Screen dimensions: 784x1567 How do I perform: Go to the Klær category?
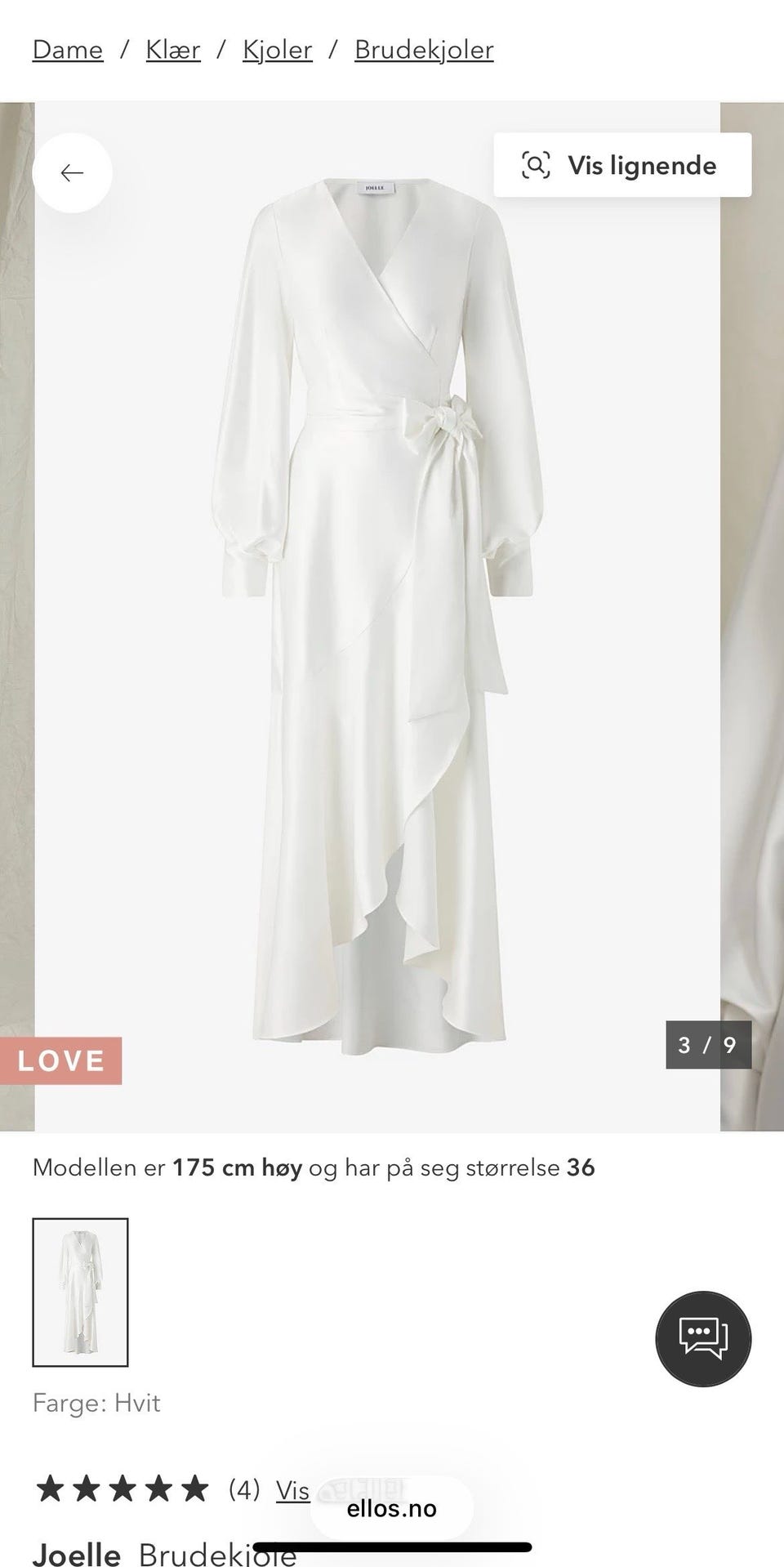point(173,50)
